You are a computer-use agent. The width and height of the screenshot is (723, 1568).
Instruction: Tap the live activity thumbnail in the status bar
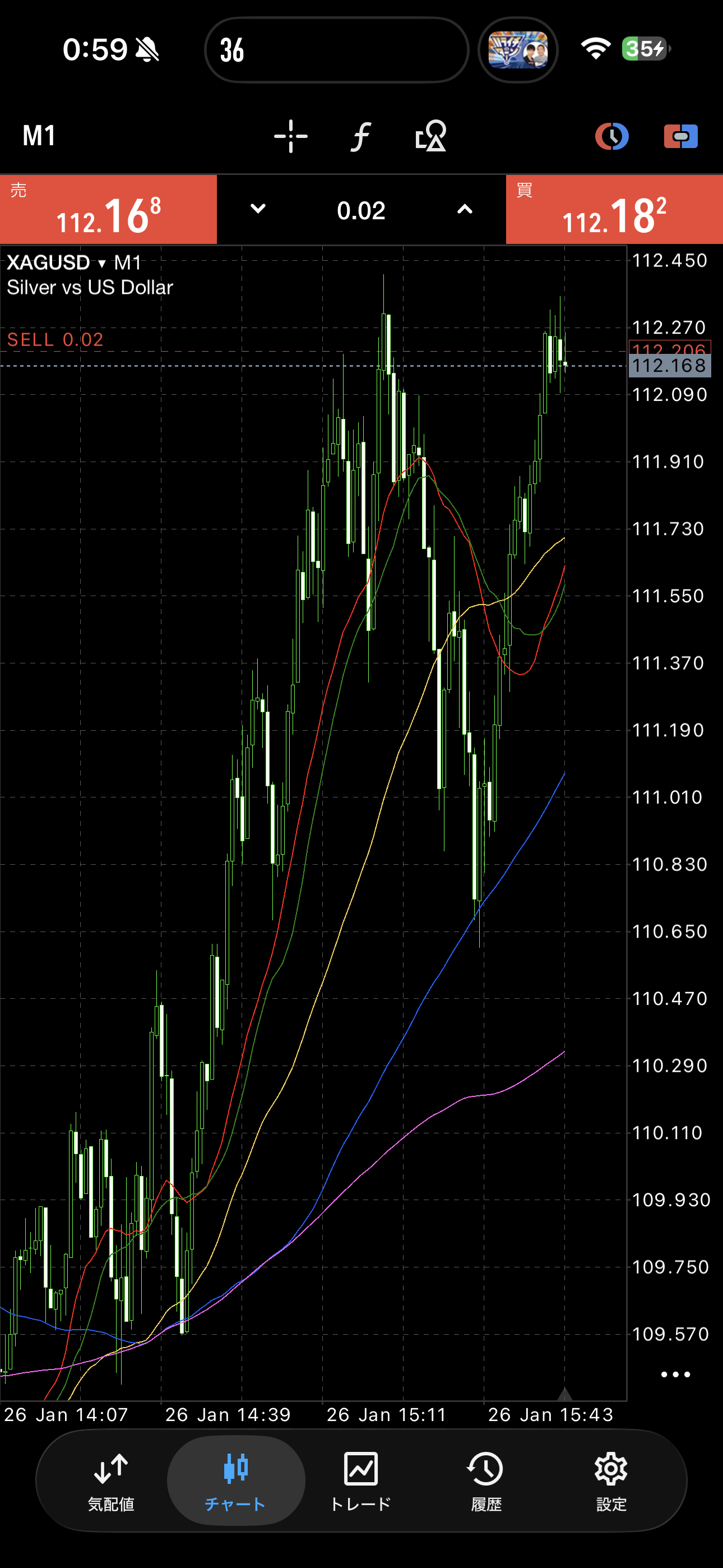coord(518,50)
